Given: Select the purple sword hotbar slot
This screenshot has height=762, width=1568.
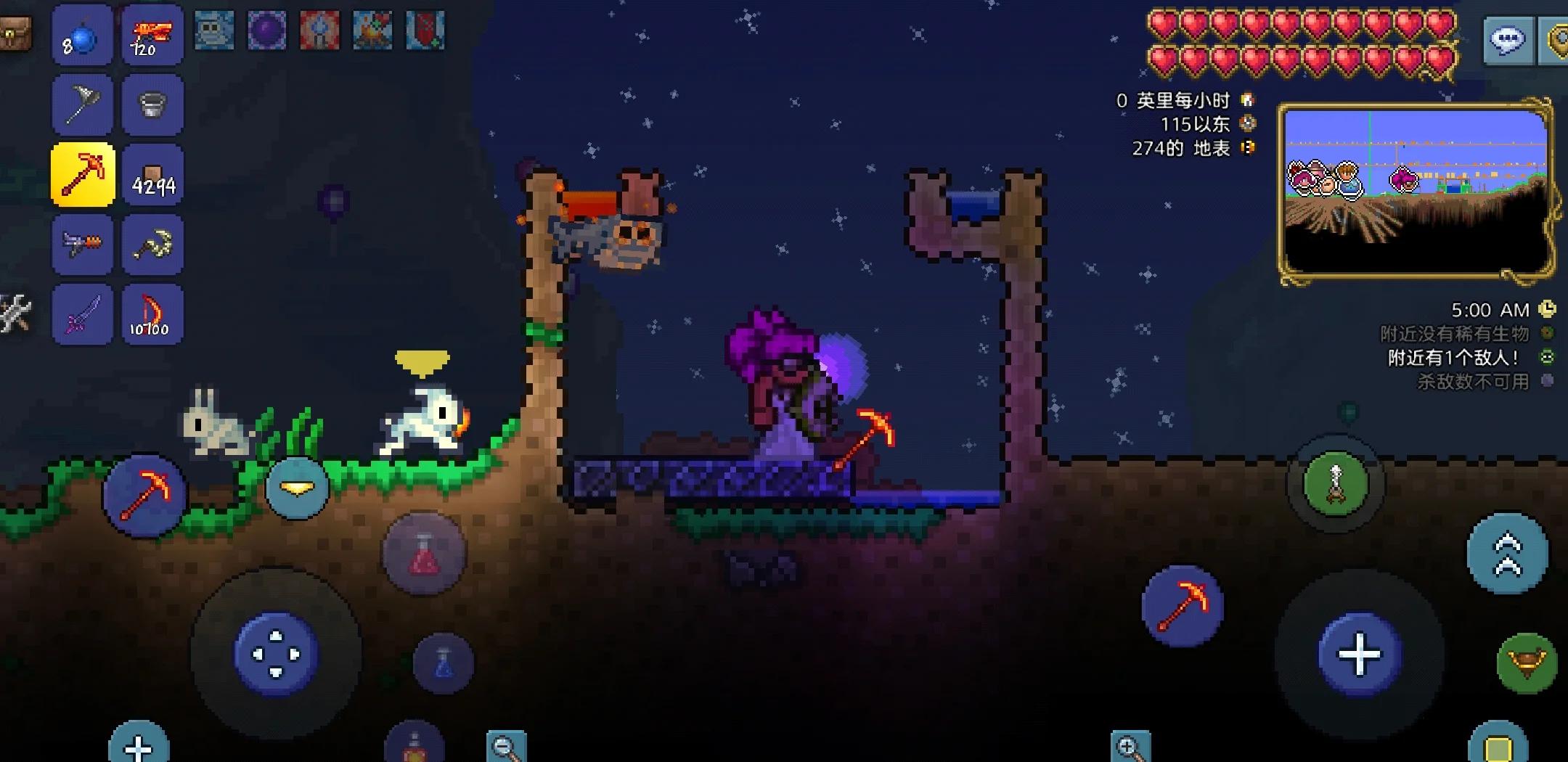Looking at the screenshot, I should (x=82, y=314).
